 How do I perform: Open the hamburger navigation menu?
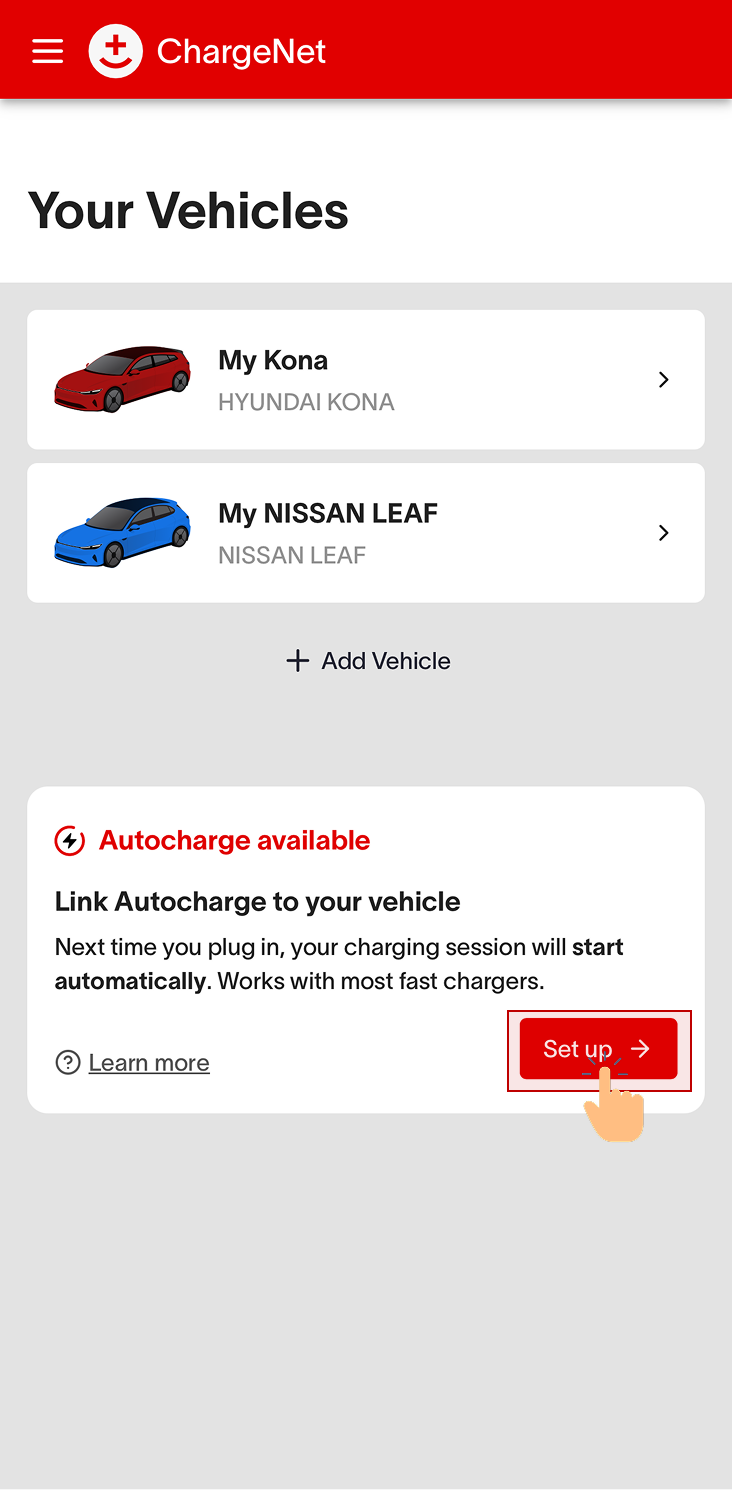point(48,51)
